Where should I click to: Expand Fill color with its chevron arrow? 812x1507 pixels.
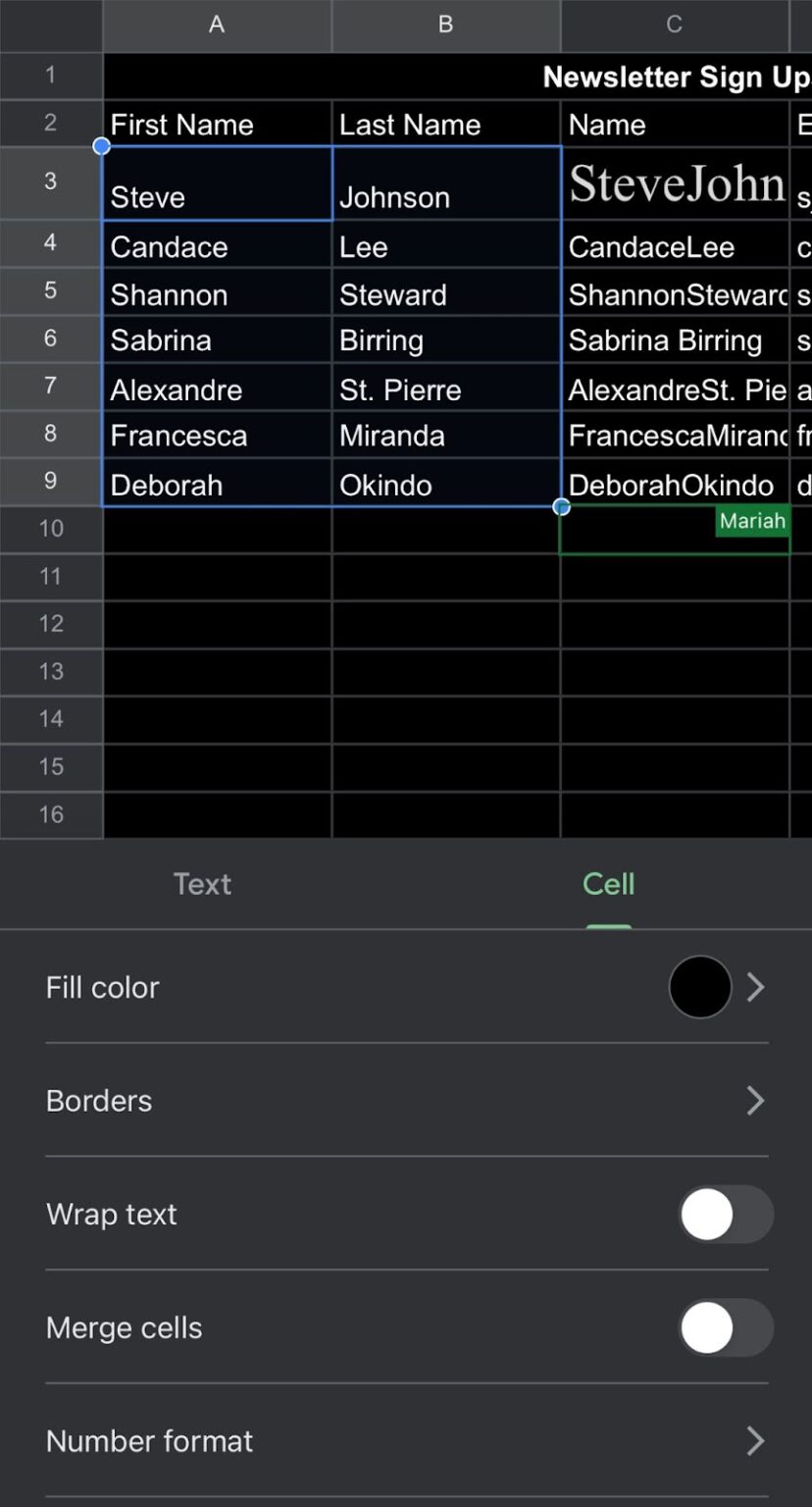[x=755, y=986]
